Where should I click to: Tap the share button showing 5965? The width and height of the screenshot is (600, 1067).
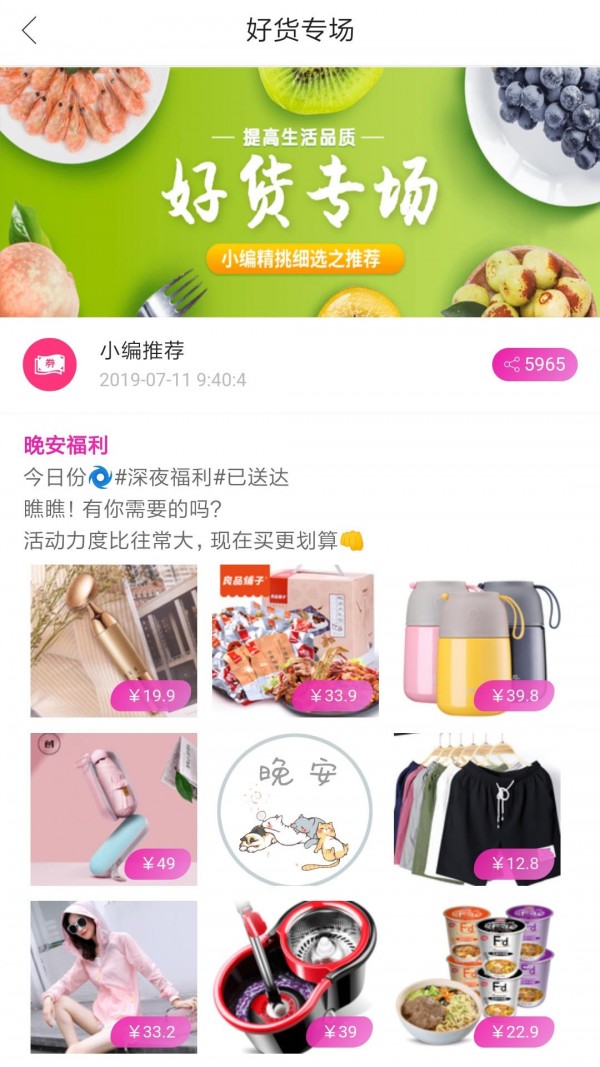[x=535, y=365]
